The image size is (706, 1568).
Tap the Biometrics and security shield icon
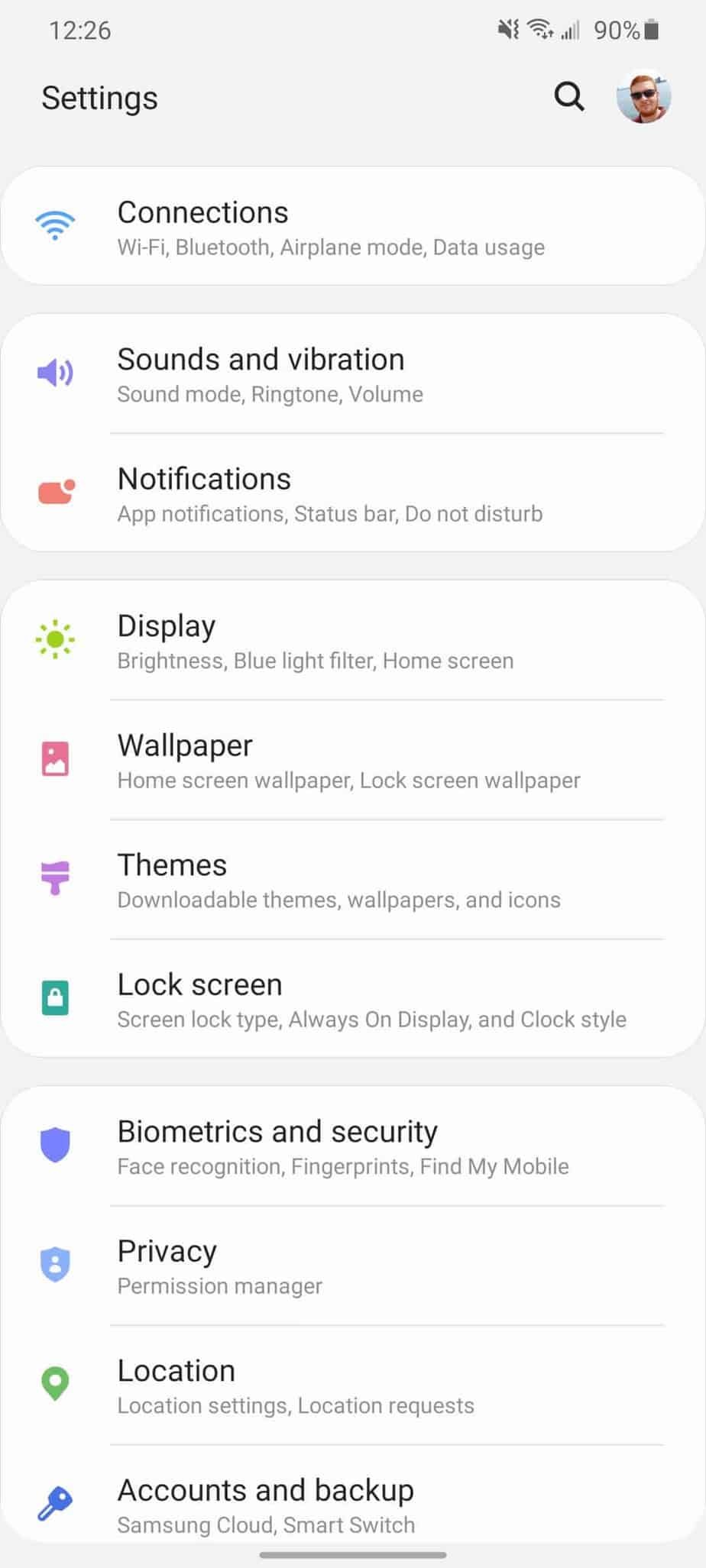(x=55, y=1145)
